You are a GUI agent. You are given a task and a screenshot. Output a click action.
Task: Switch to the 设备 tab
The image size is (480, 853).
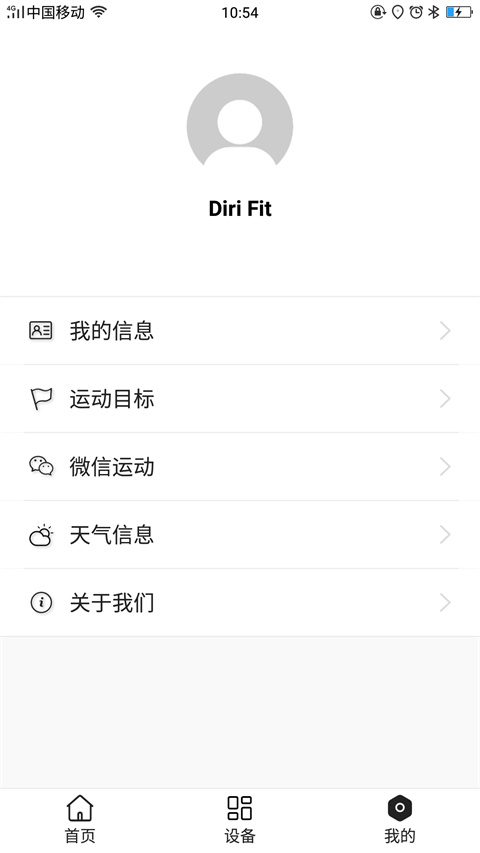click(240, 820)
